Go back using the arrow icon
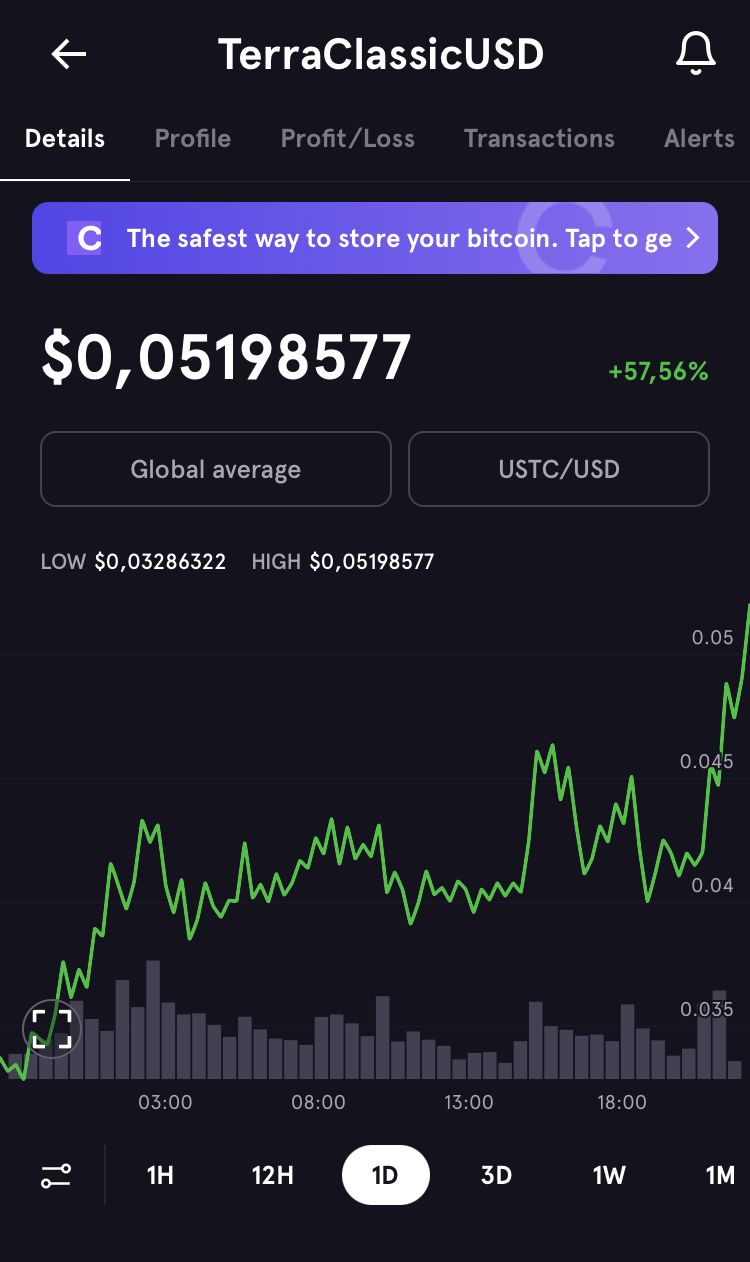The image size is (750, 1262). pos(69,54)
